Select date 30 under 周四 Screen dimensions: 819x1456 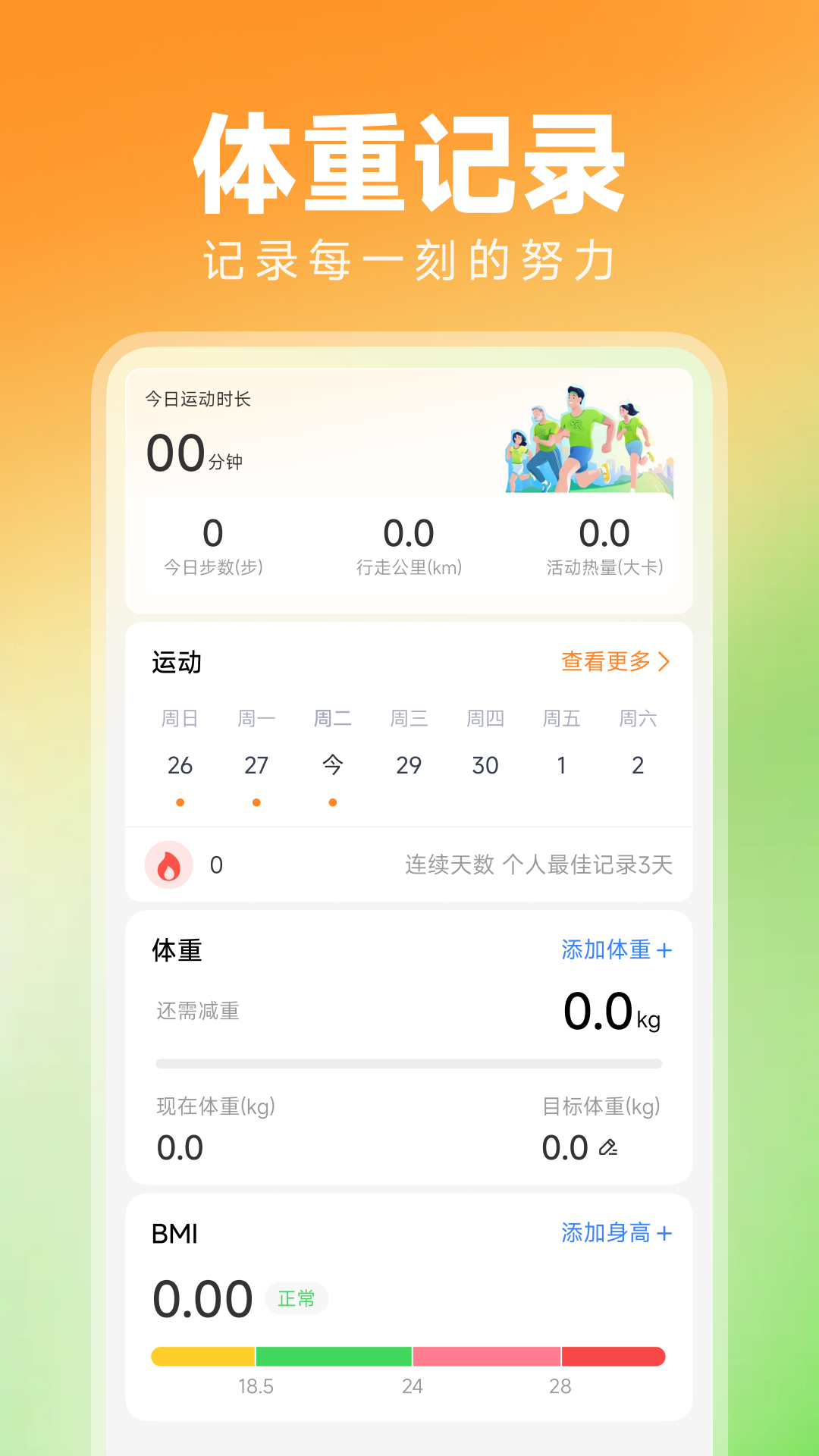[x=485, y=765]
